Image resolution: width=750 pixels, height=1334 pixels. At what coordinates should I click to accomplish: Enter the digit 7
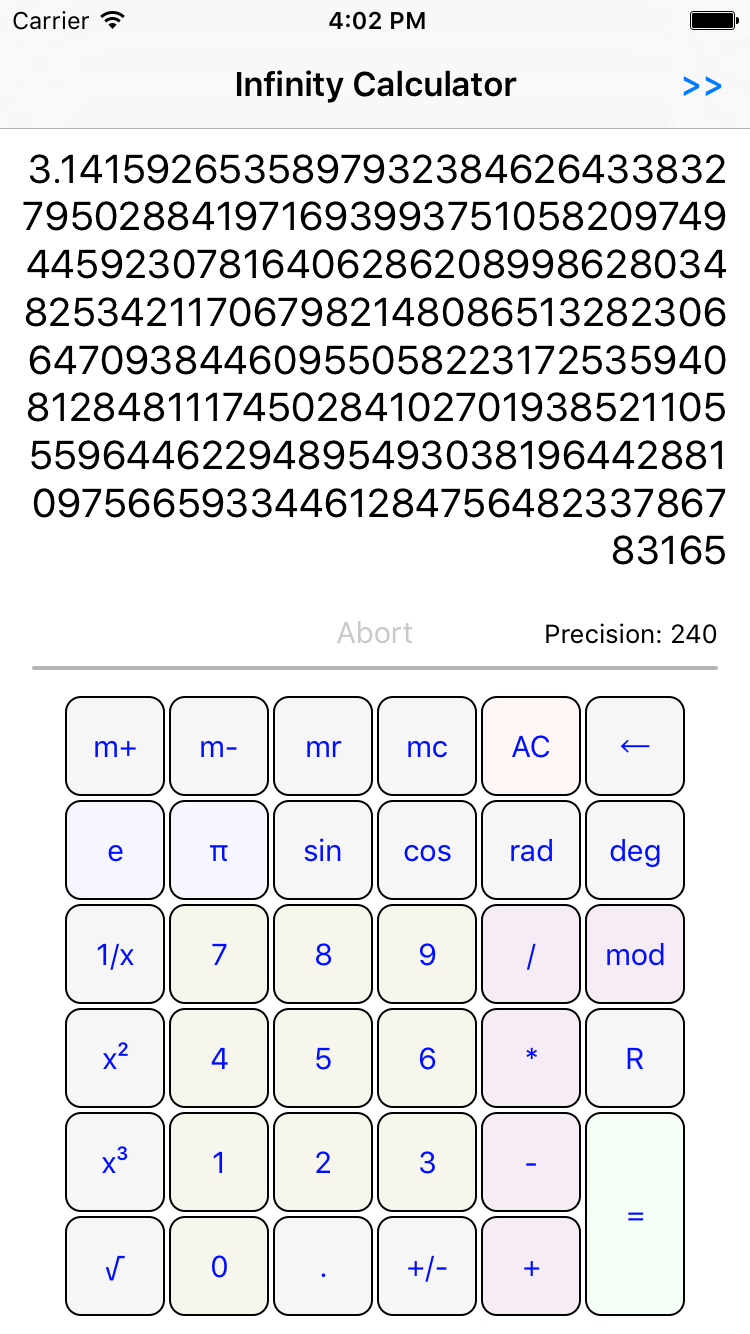(x=219, y=955)
